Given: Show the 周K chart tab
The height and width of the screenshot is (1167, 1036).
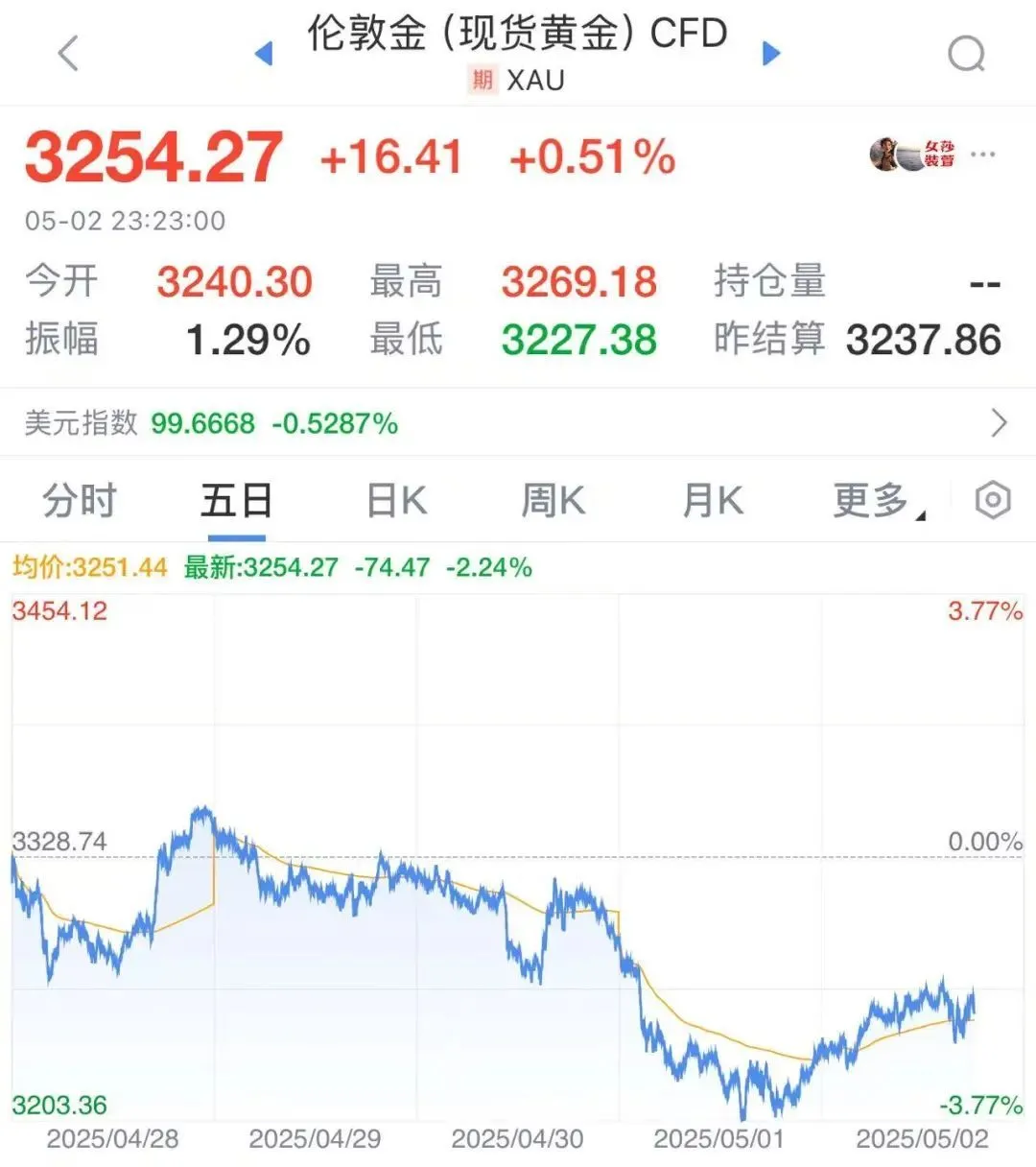Looking at the screenshot, I should click(x=553, y=501).
